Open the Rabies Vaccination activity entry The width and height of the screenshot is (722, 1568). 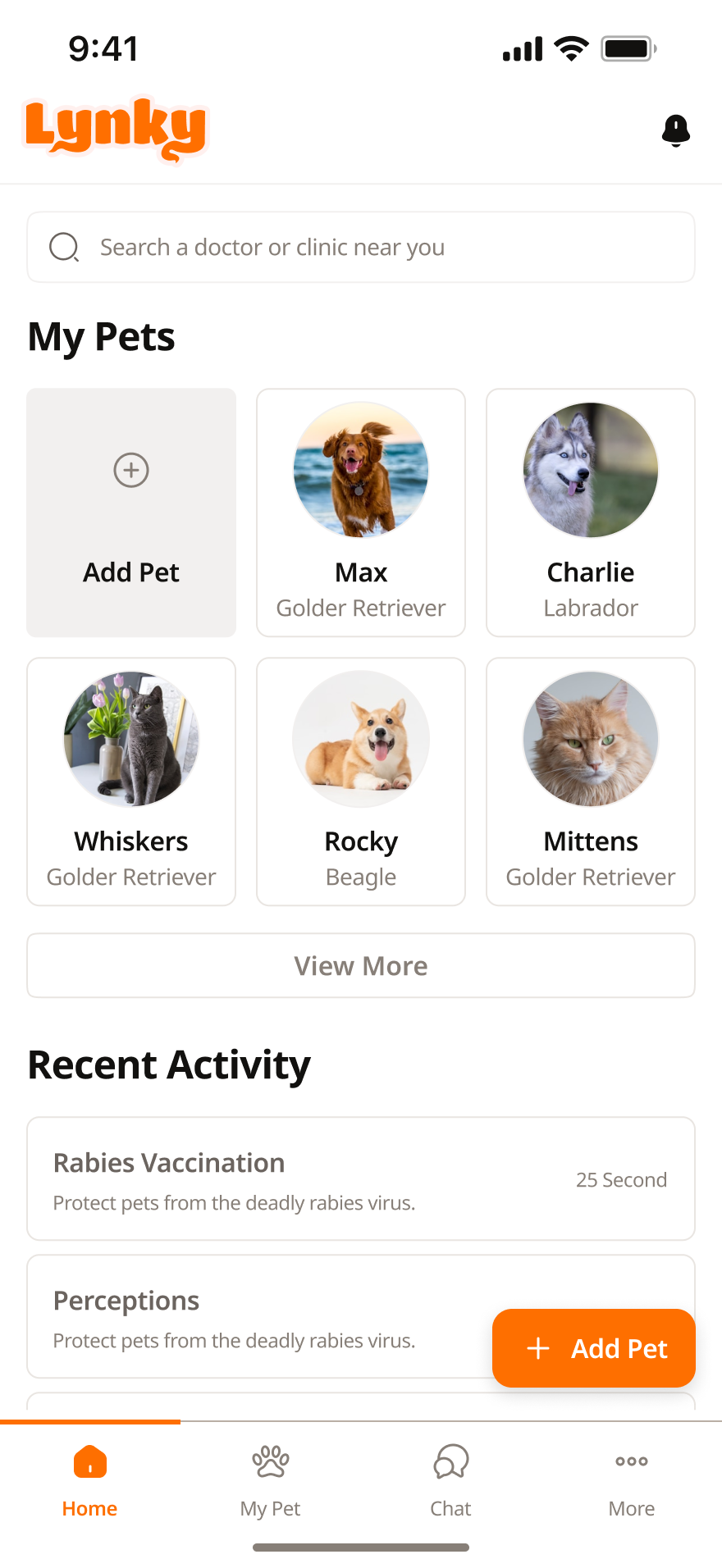click(361, 1178)
